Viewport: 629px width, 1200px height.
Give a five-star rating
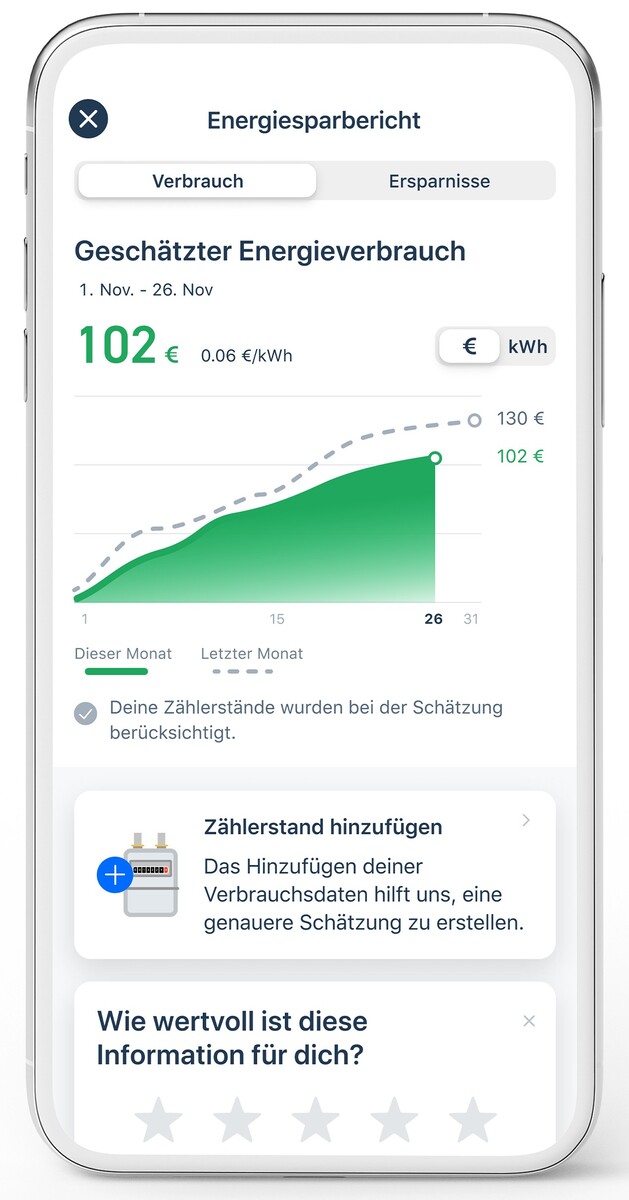point(472,1119)
